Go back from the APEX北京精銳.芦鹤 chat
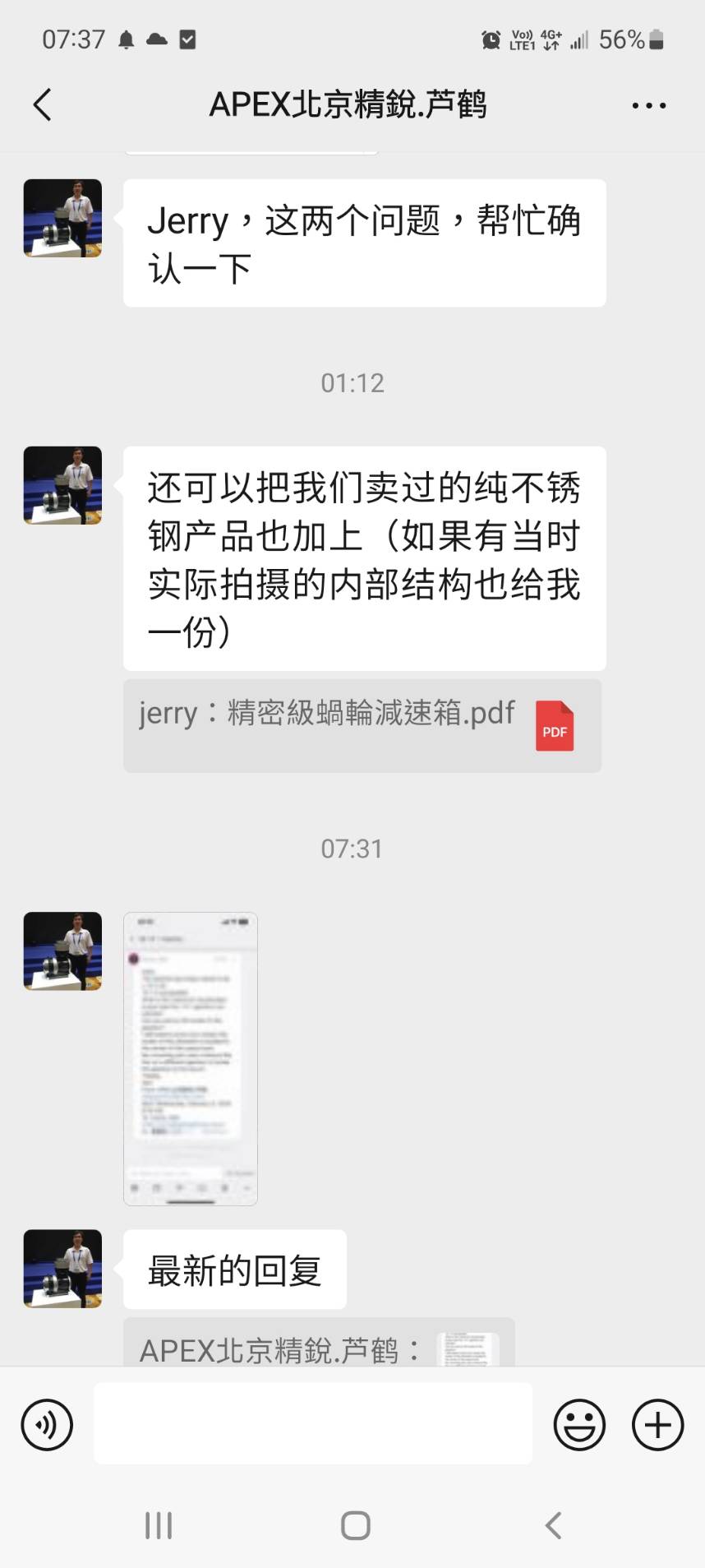This screenshot has width=705, height=1568. click(x=43, y=105)
